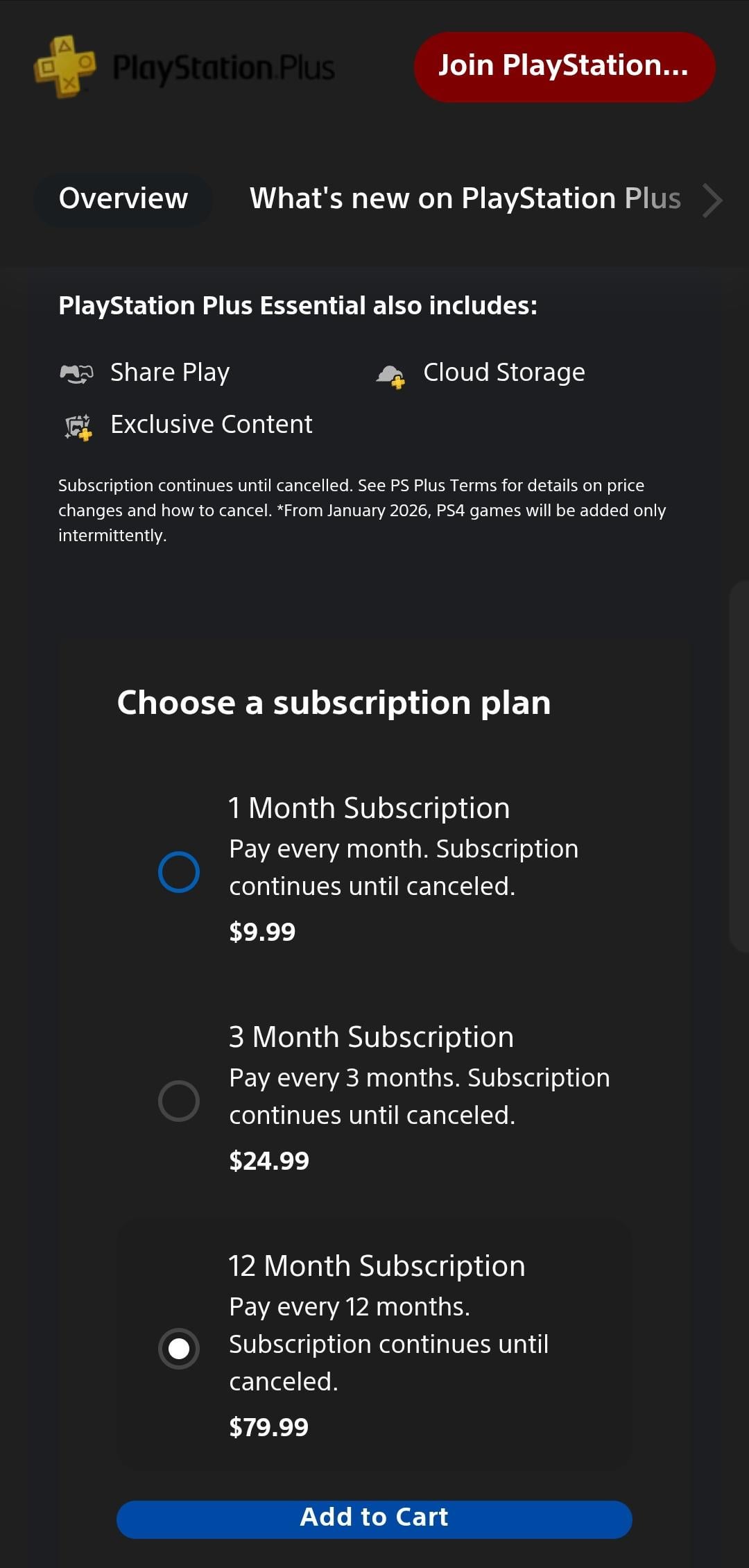Screen dimensions: 749x1568
Task: Tap the right chevron to show more tabs
Action: [x=712, y=201]
